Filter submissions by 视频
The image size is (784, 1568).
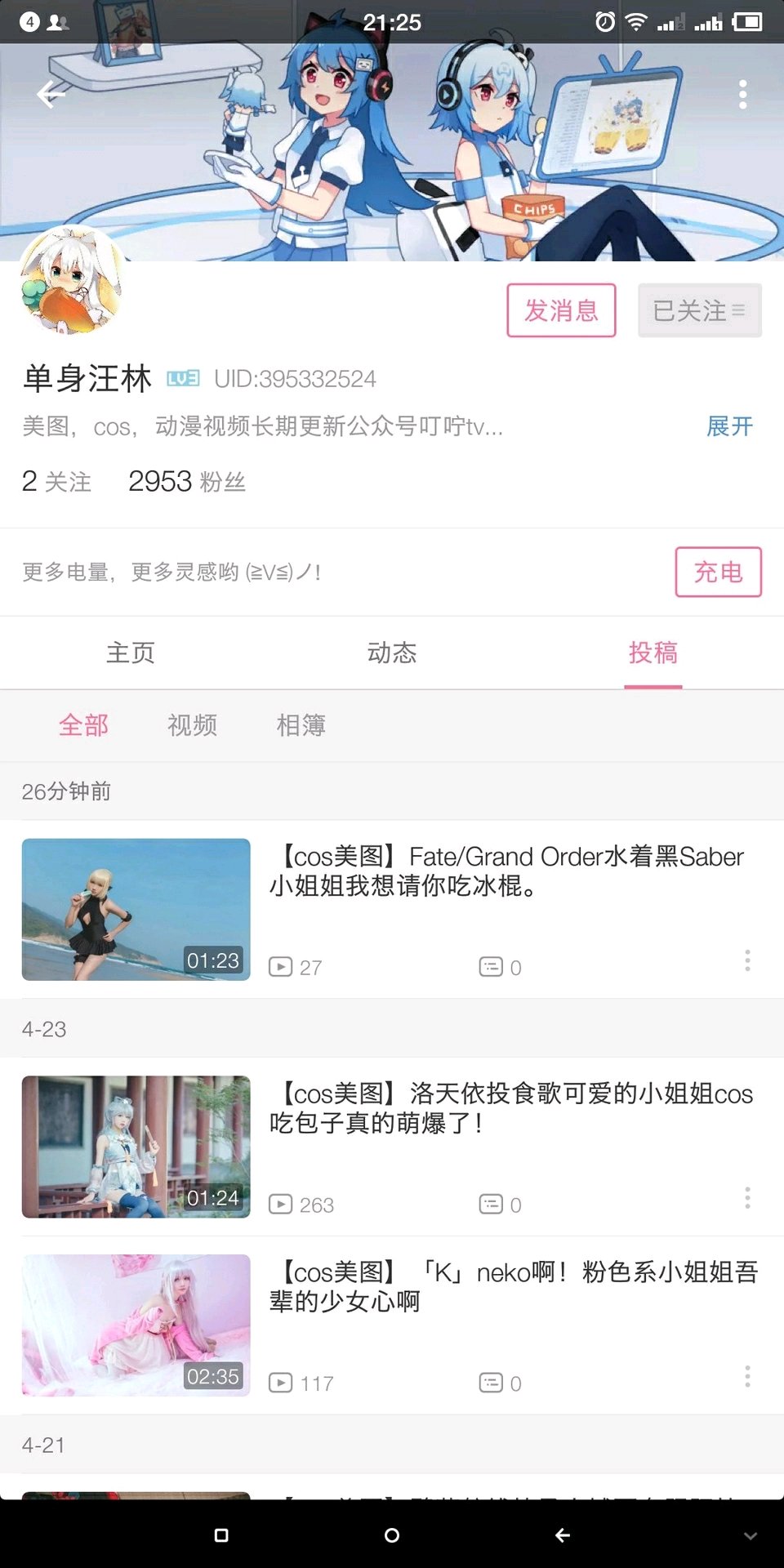coord(193,725)
